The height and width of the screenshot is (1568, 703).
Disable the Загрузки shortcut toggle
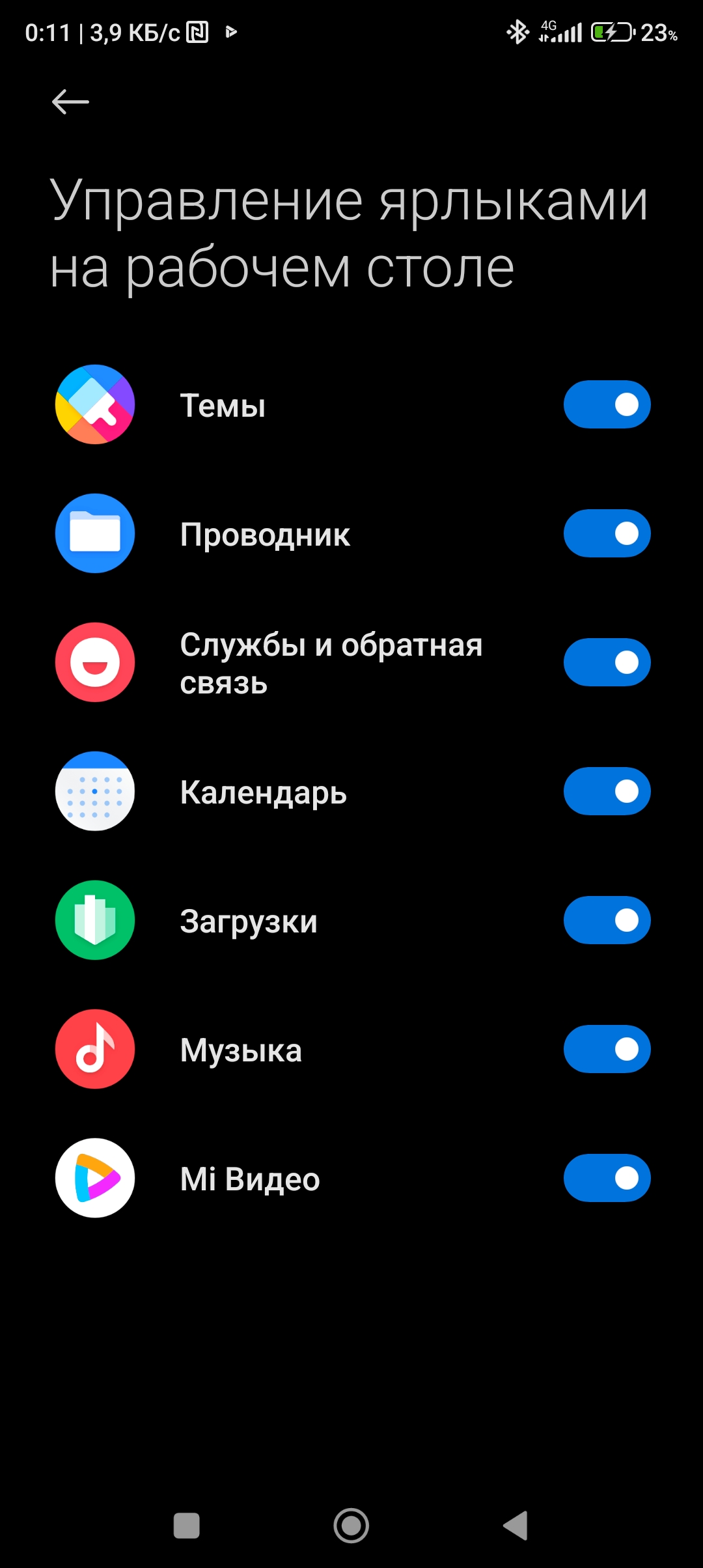tap(607, 920)
